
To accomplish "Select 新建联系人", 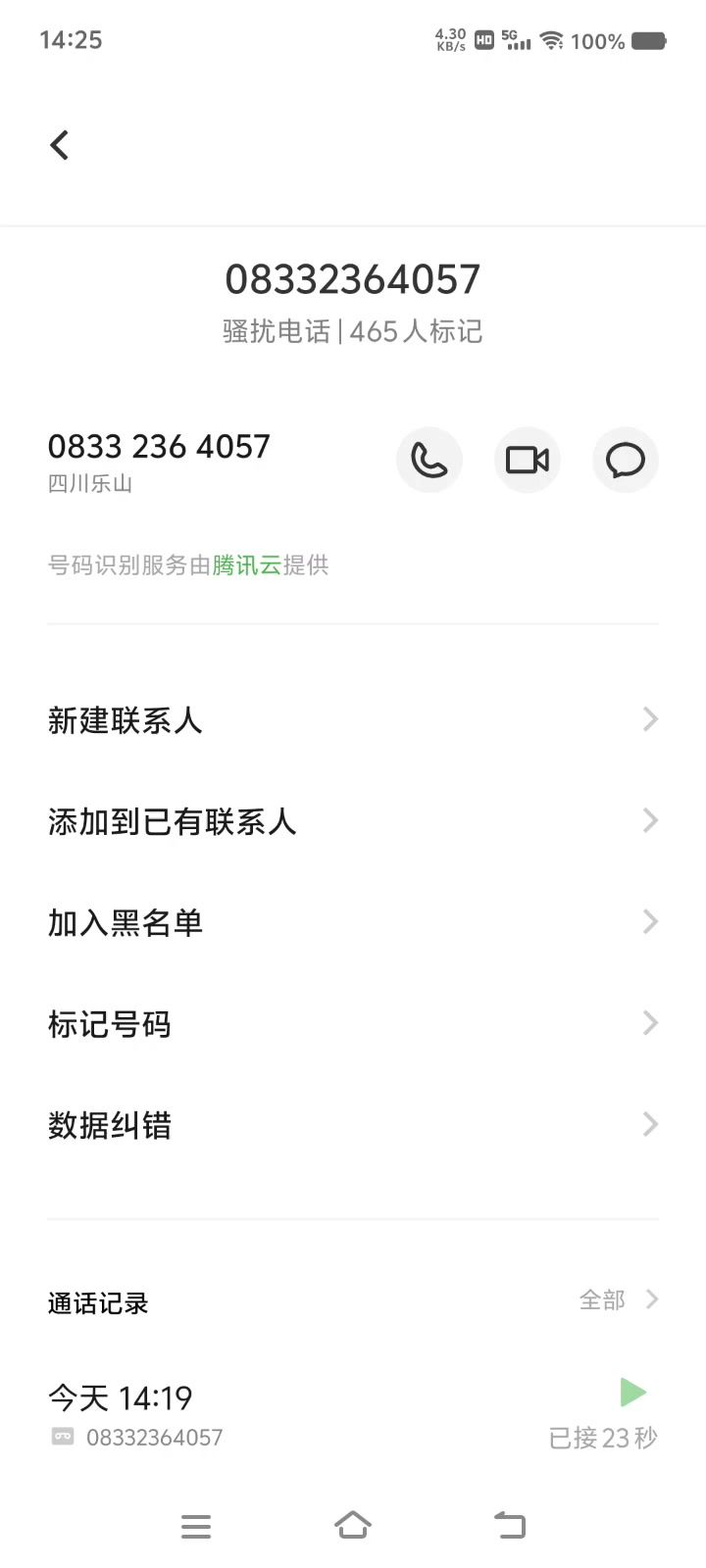I will pos(353,720).
